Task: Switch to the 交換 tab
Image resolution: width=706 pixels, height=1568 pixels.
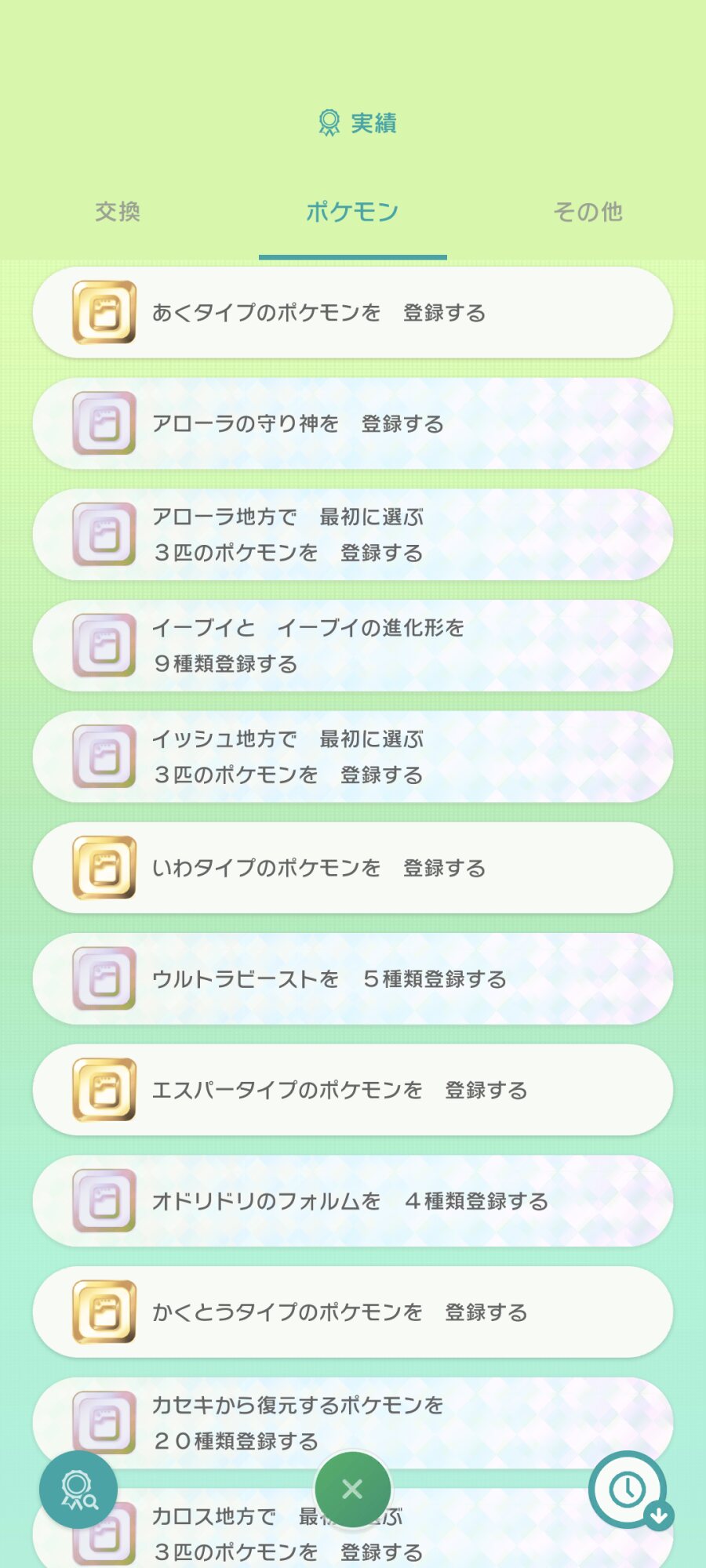Action: 118,212
